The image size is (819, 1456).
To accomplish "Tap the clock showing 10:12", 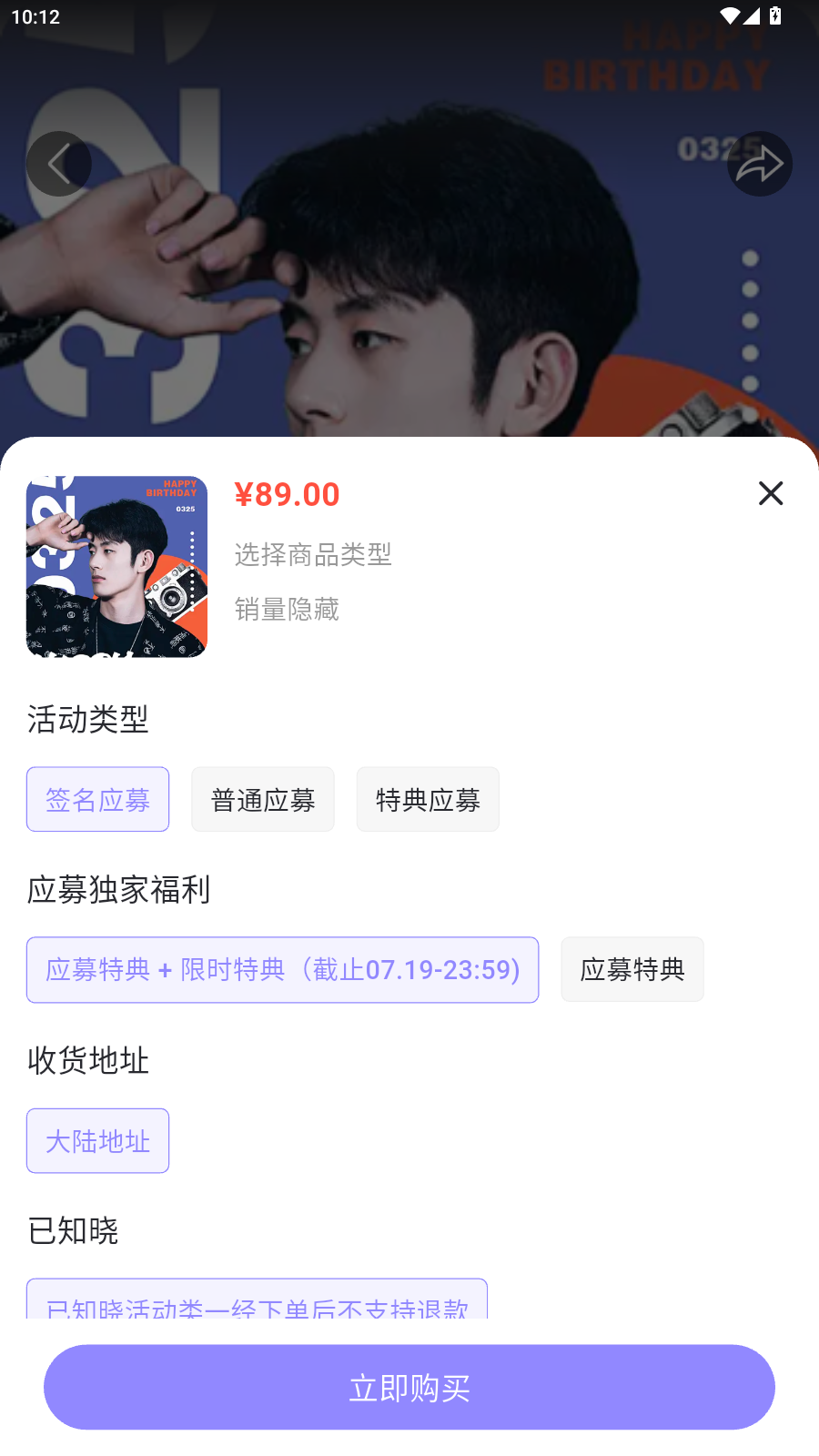I will point(36,15).
